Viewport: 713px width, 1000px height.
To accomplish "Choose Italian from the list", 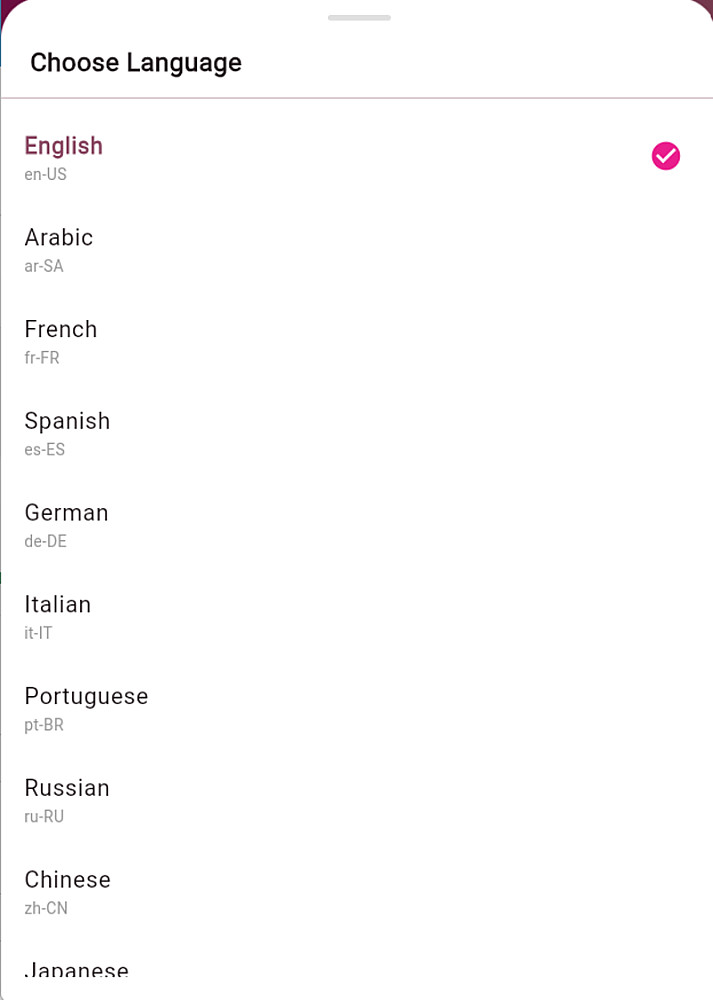I will pyautogui.click(x=58, y=616).
